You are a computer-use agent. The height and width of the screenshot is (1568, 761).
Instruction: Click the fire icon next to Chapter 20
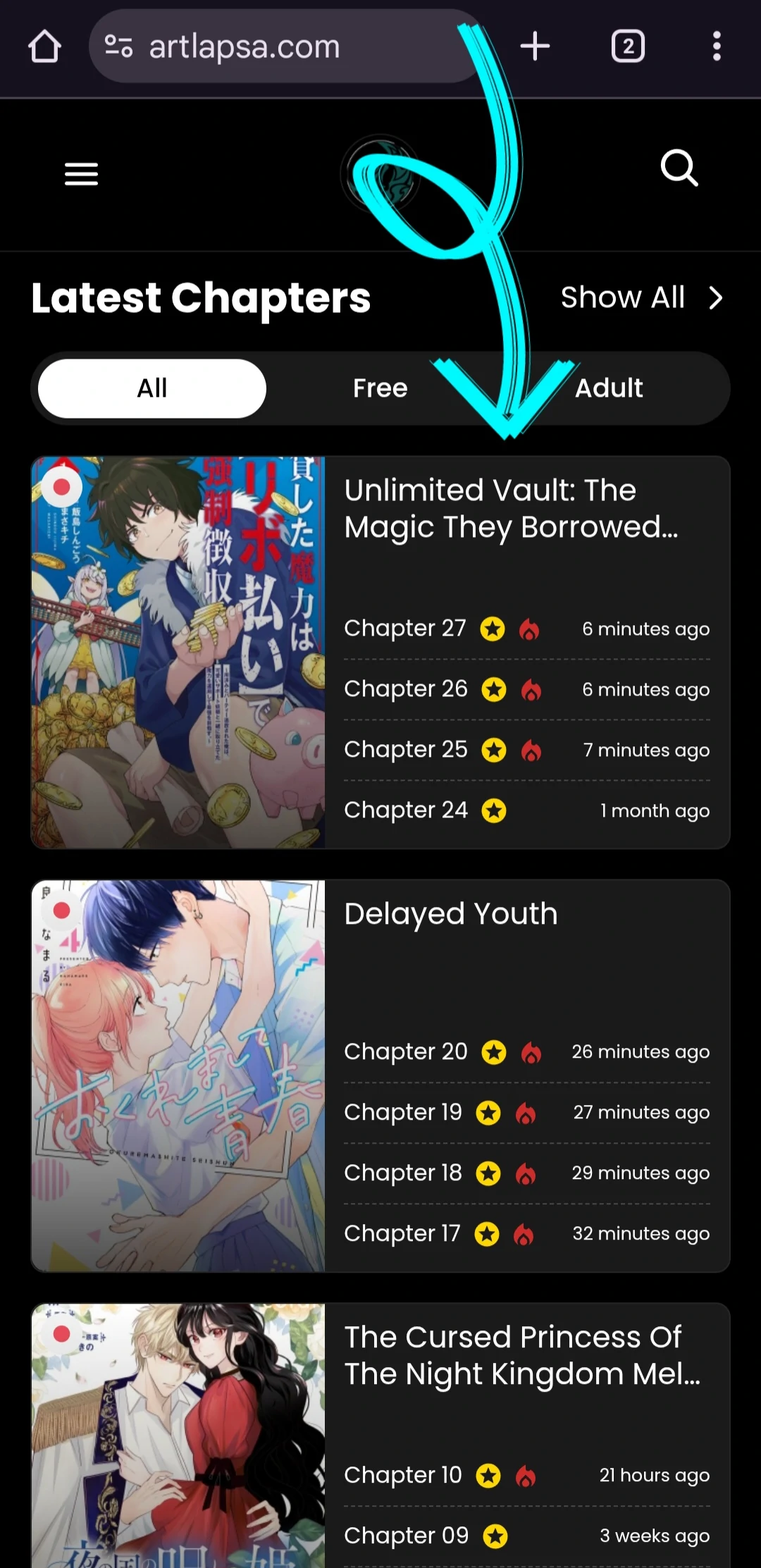pyautogui.click(x=530, y=1051)
